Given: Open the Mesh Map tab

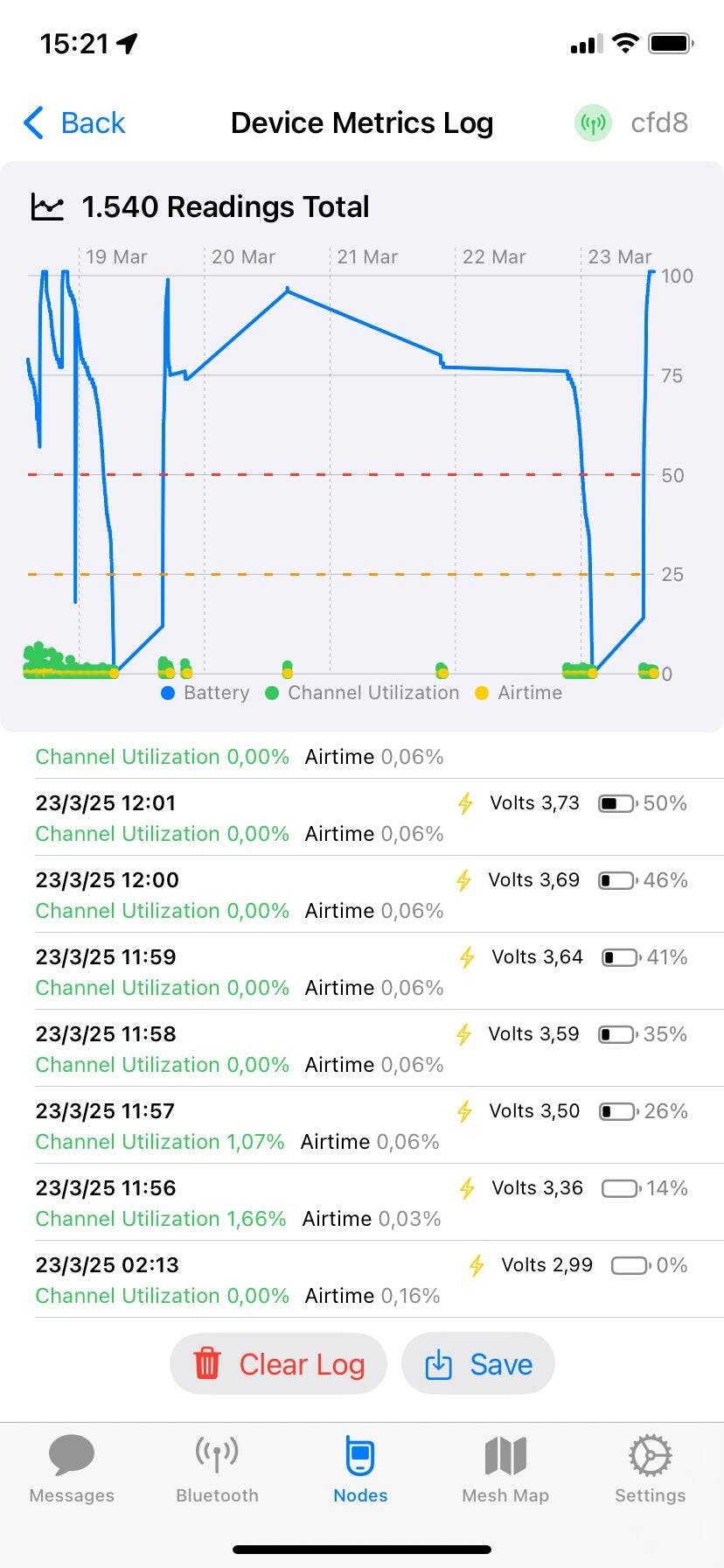Looking at the screenshot, I should click(x=505, y=1469).
